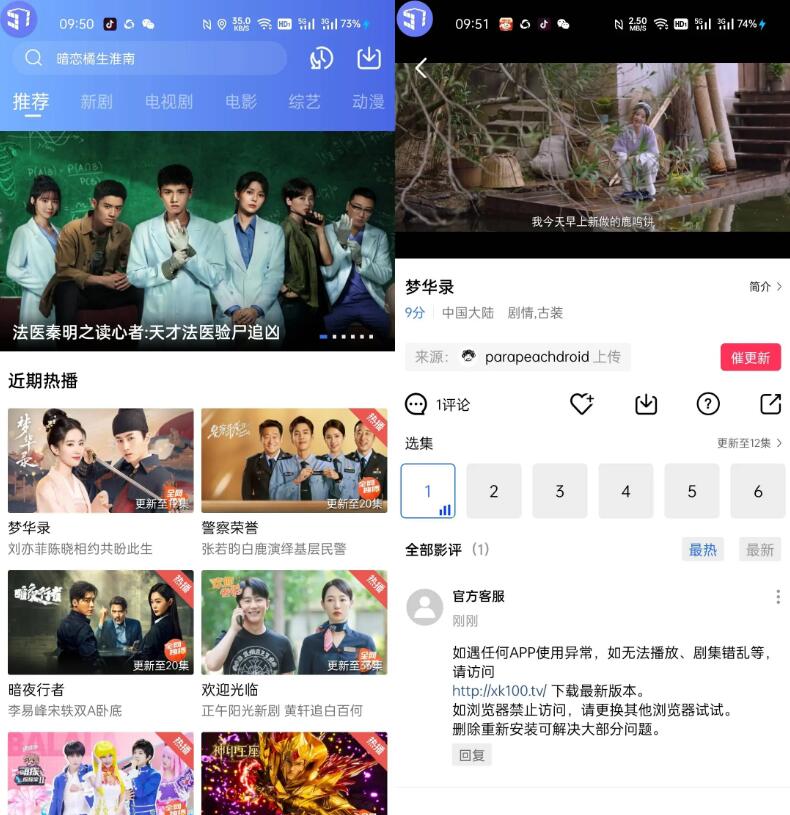The height and width of the screenshot is (815, 790).
Task: Tap the download icon for 梦华录 episodes
Action: coord(645,404)
